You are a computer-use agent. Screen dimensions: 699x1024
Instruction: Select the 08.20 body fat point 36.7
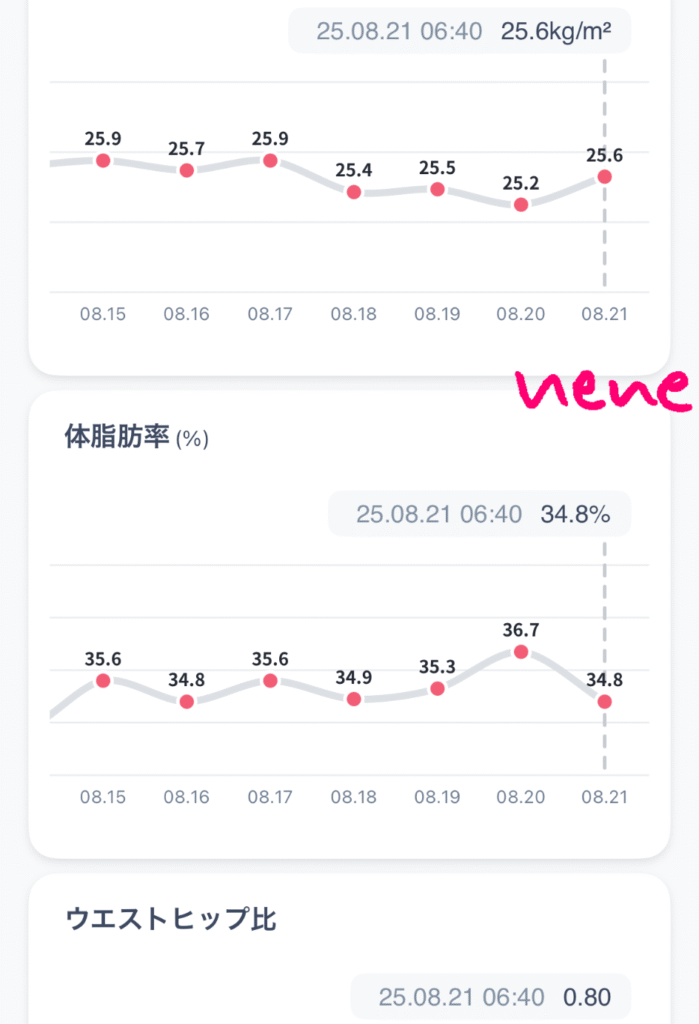coord(521,652)
